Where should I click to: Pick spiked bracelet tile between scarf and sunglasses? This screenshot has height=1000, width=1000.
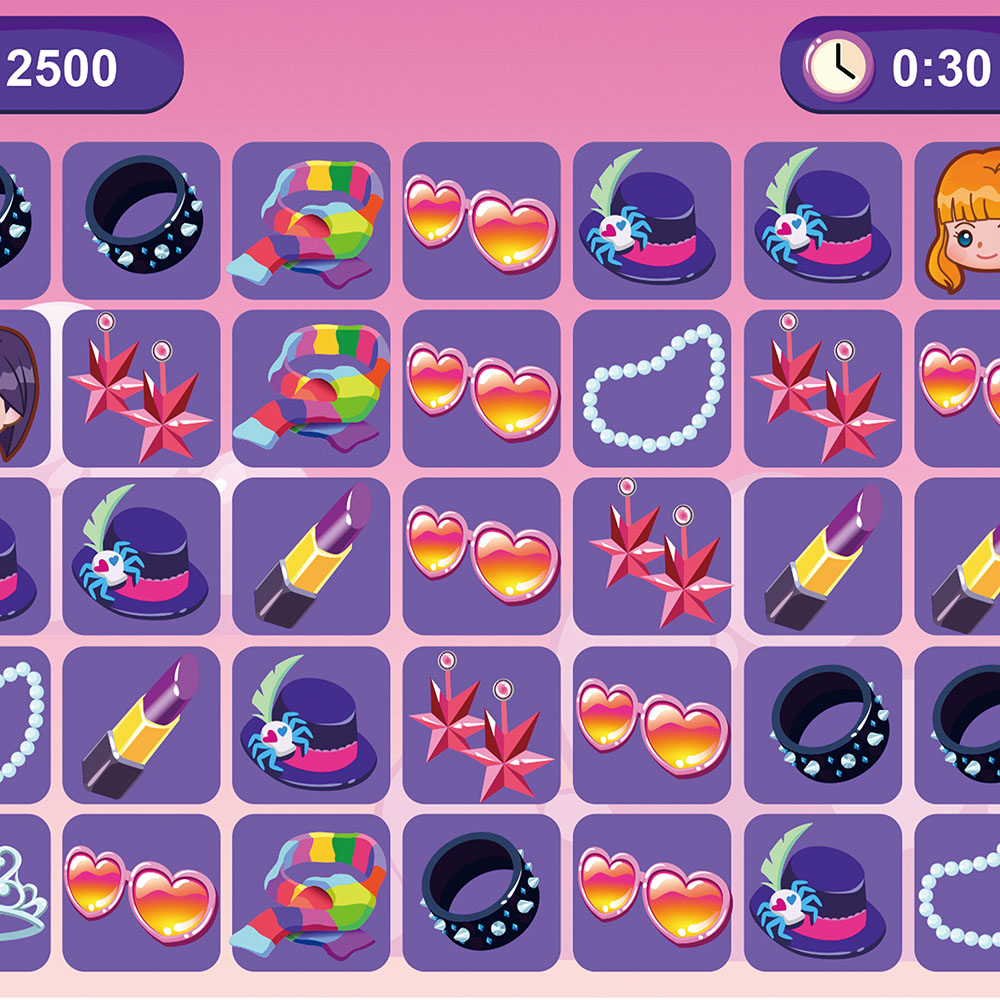[x=482, y=893]
